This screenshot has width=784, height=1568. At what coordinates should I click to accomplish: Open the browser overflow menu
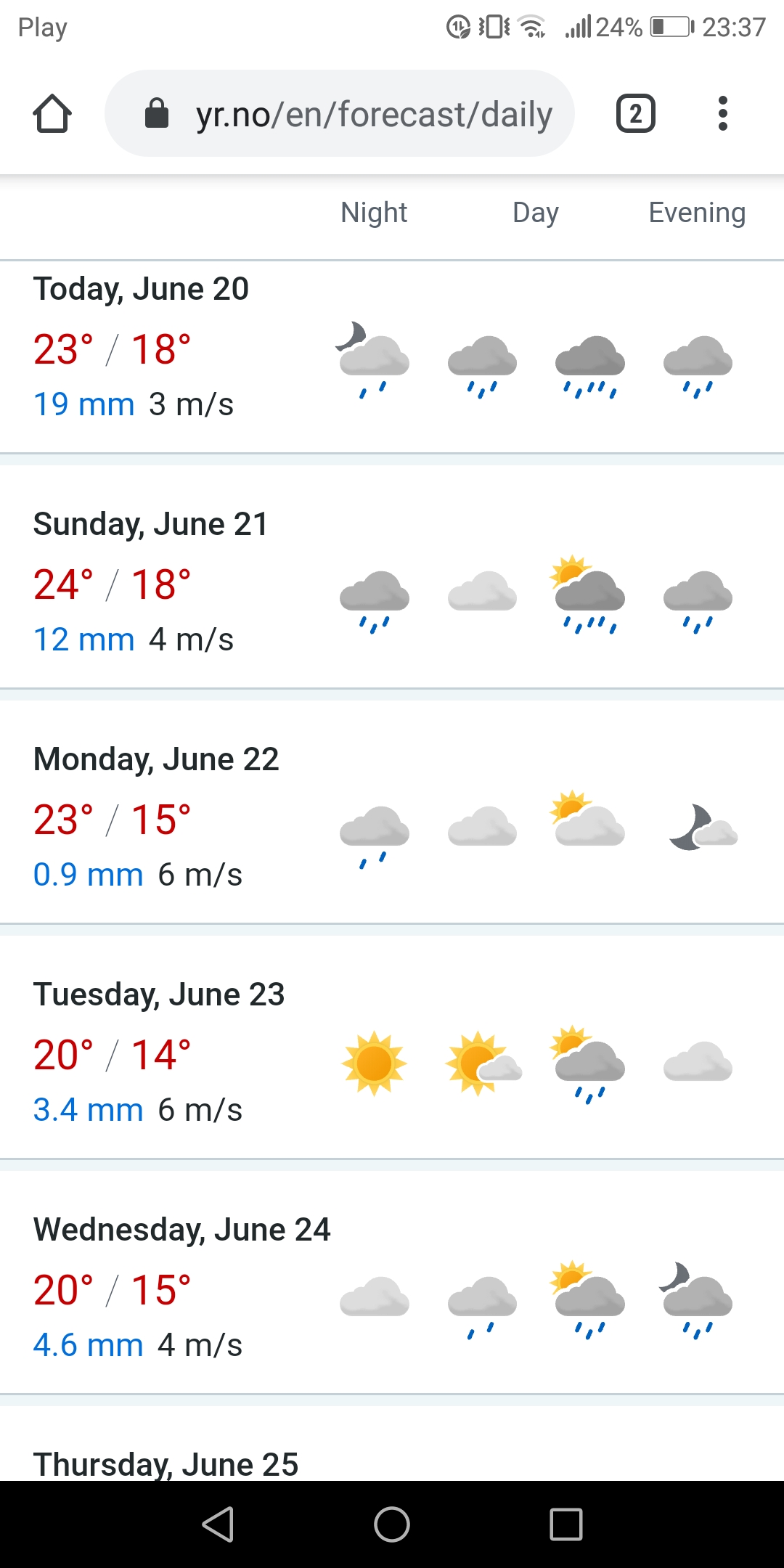722,114
